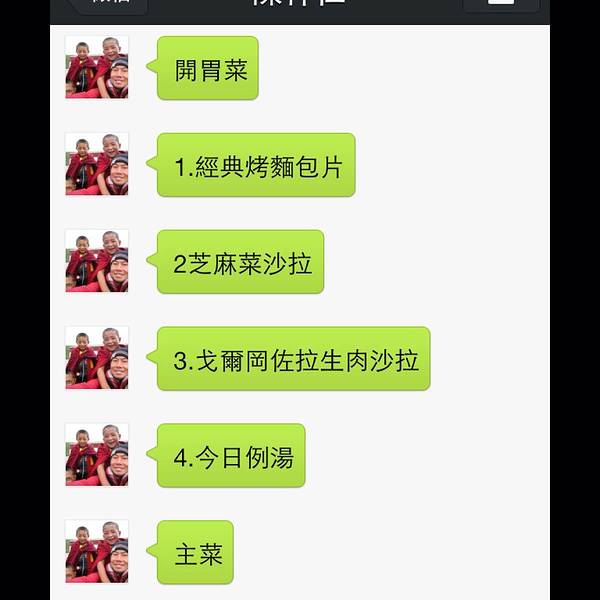
Task: Tap the avatar beside 2芝麻菜沙拉
Action: pyautogui.click(x=97, y=261)
